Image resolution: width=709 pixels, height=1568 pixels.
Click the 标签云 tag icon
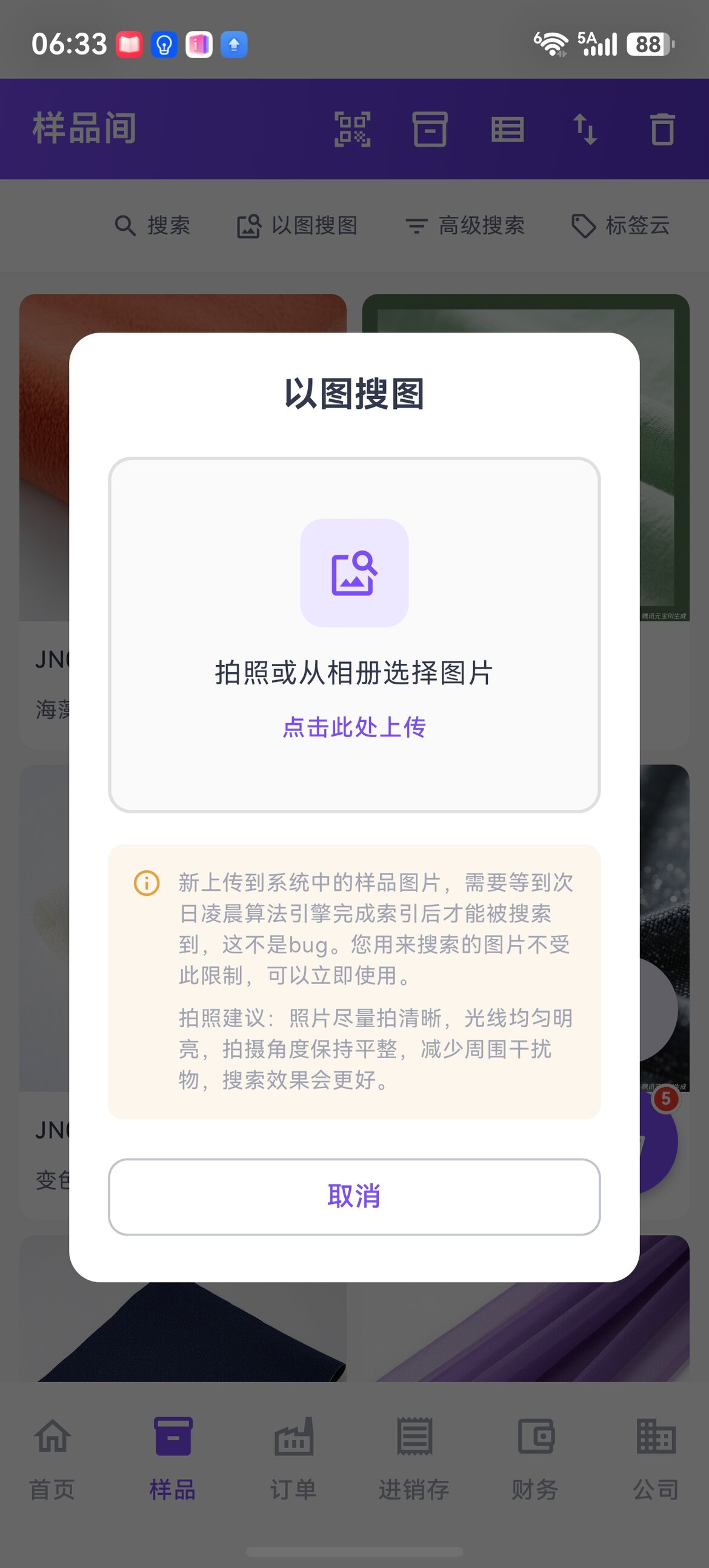pyautogui.click(x=583, y=226)
